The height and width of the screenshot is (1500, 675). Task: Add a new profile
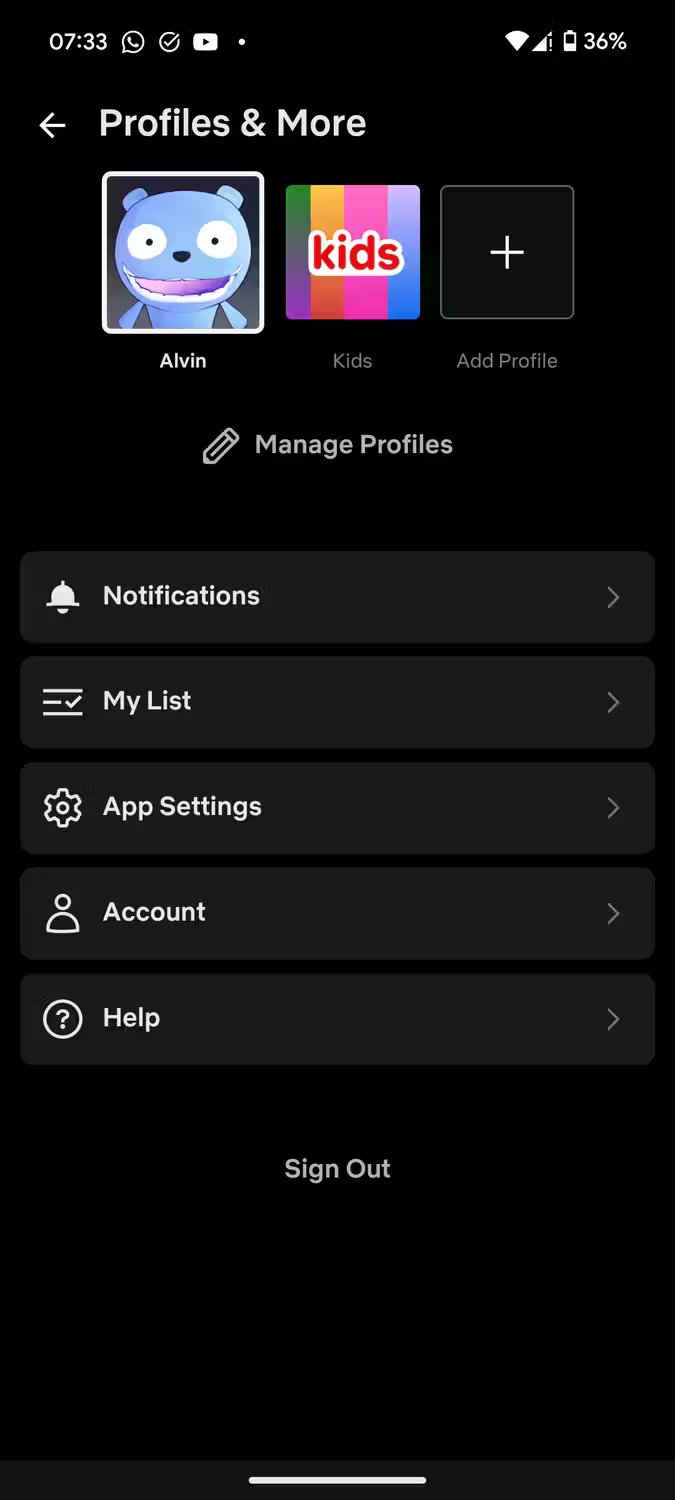tap(507, 253)
